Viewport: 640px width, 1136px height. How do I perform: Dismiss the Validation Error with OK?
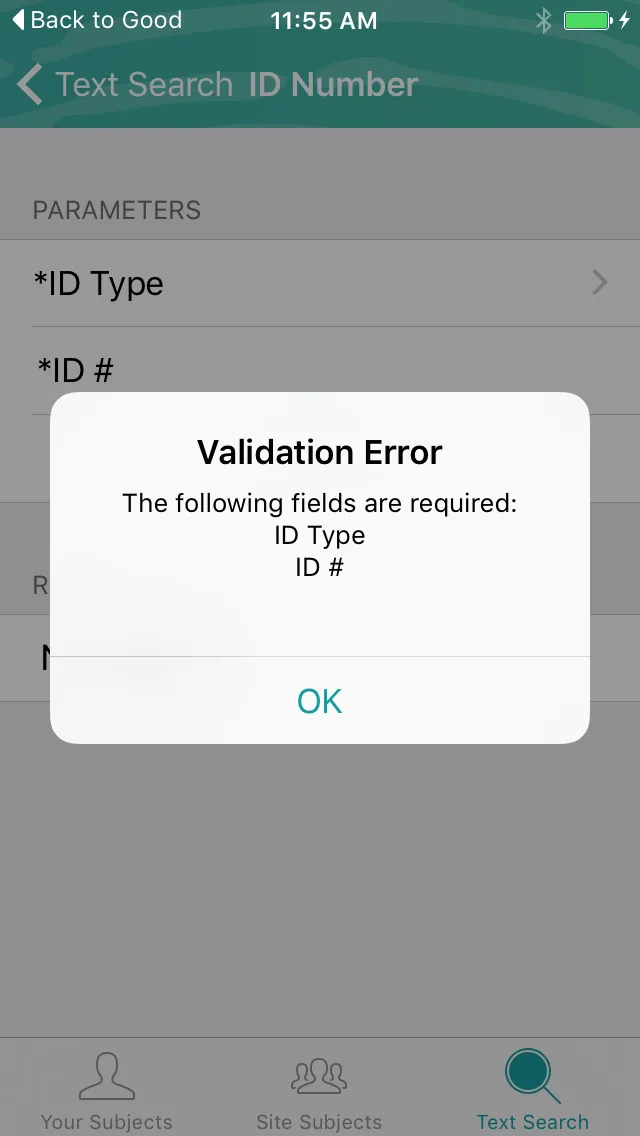pyautogui.click(x=320, y=701)
